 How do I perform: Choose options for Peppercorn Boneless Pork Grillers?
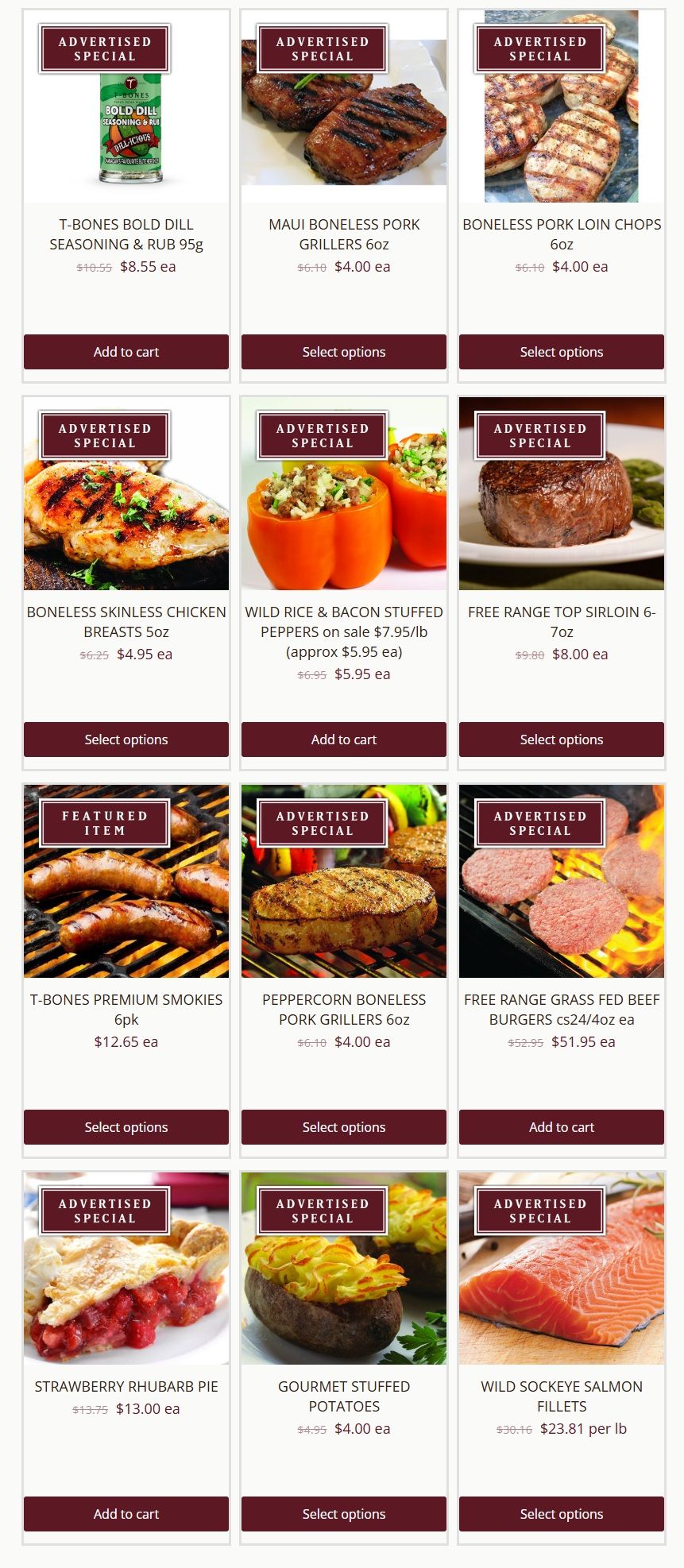[x=344, y=1127]
